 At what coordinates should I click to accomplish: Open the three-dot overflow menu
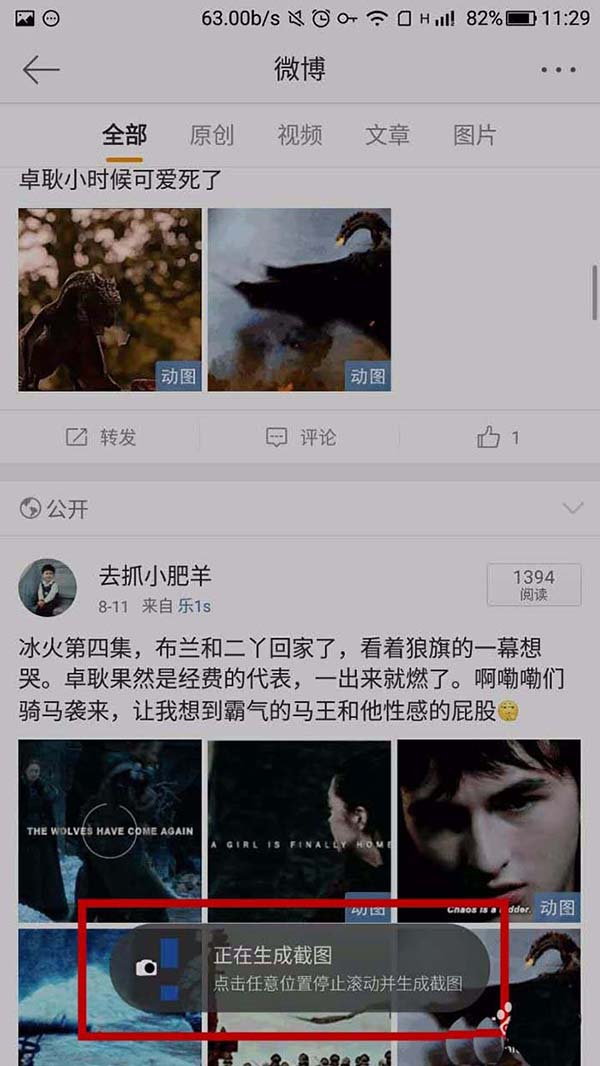pyautogui.click(x=557, y=70)
